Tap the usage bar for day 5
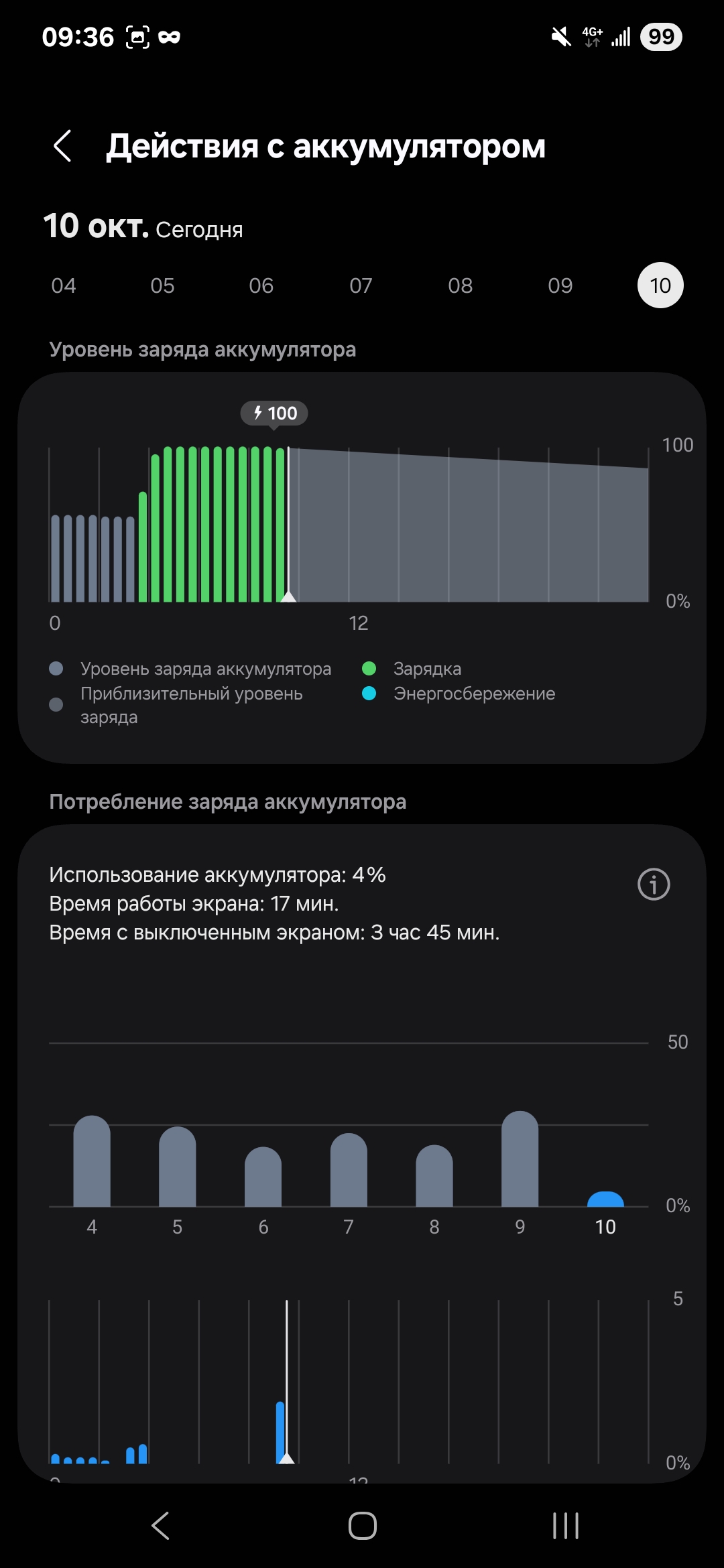 (x=178, y=1168)
